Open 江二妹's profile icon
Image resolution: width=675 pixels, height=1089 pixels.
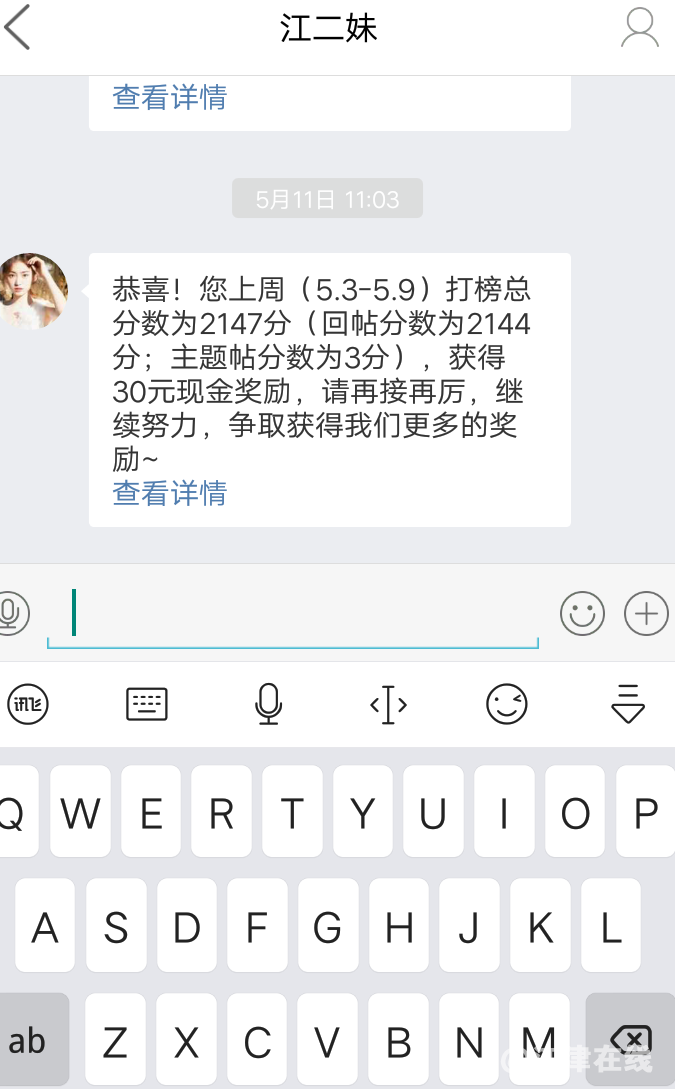pyautogui.click(x=639, y=28)
